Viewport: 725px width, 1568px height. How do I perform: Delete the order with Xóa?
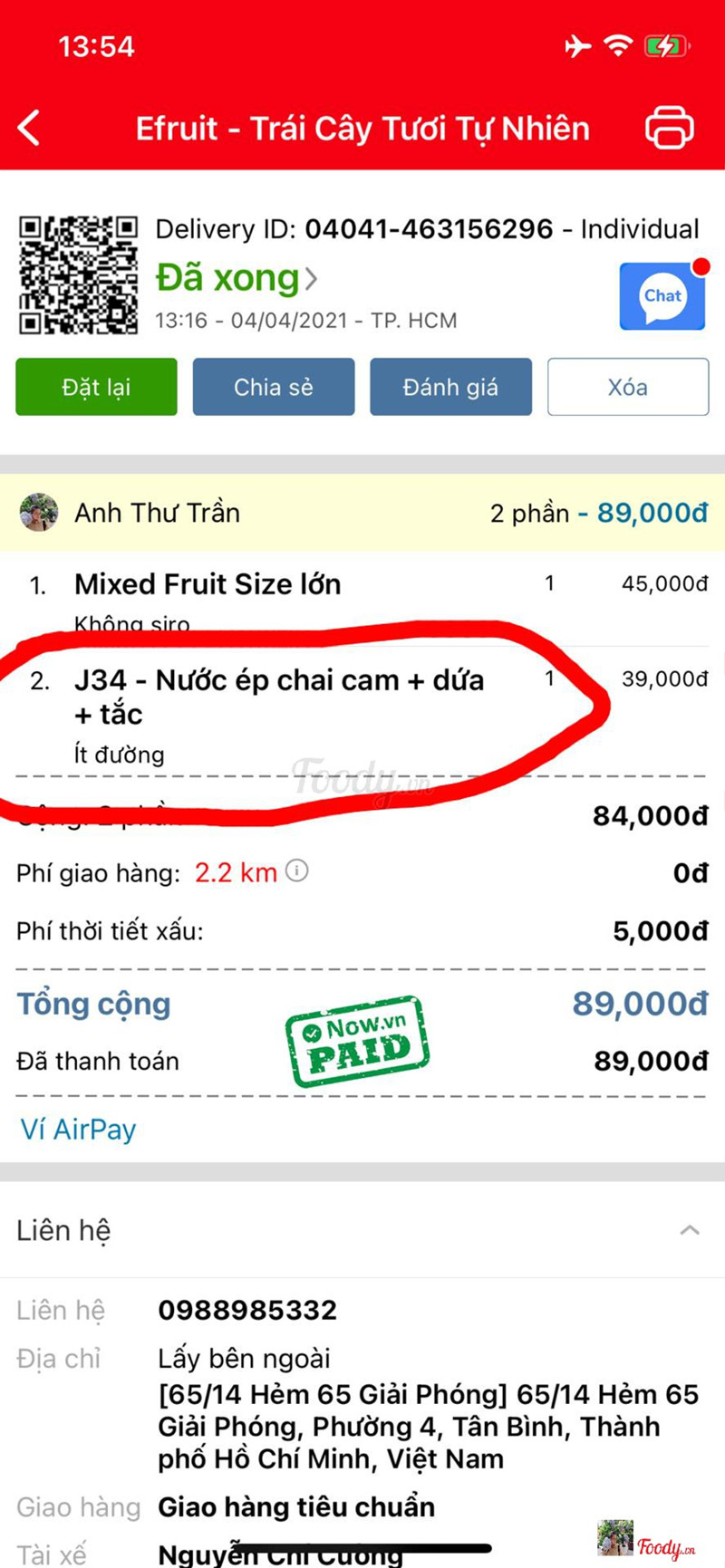click(x=627, y=387)
